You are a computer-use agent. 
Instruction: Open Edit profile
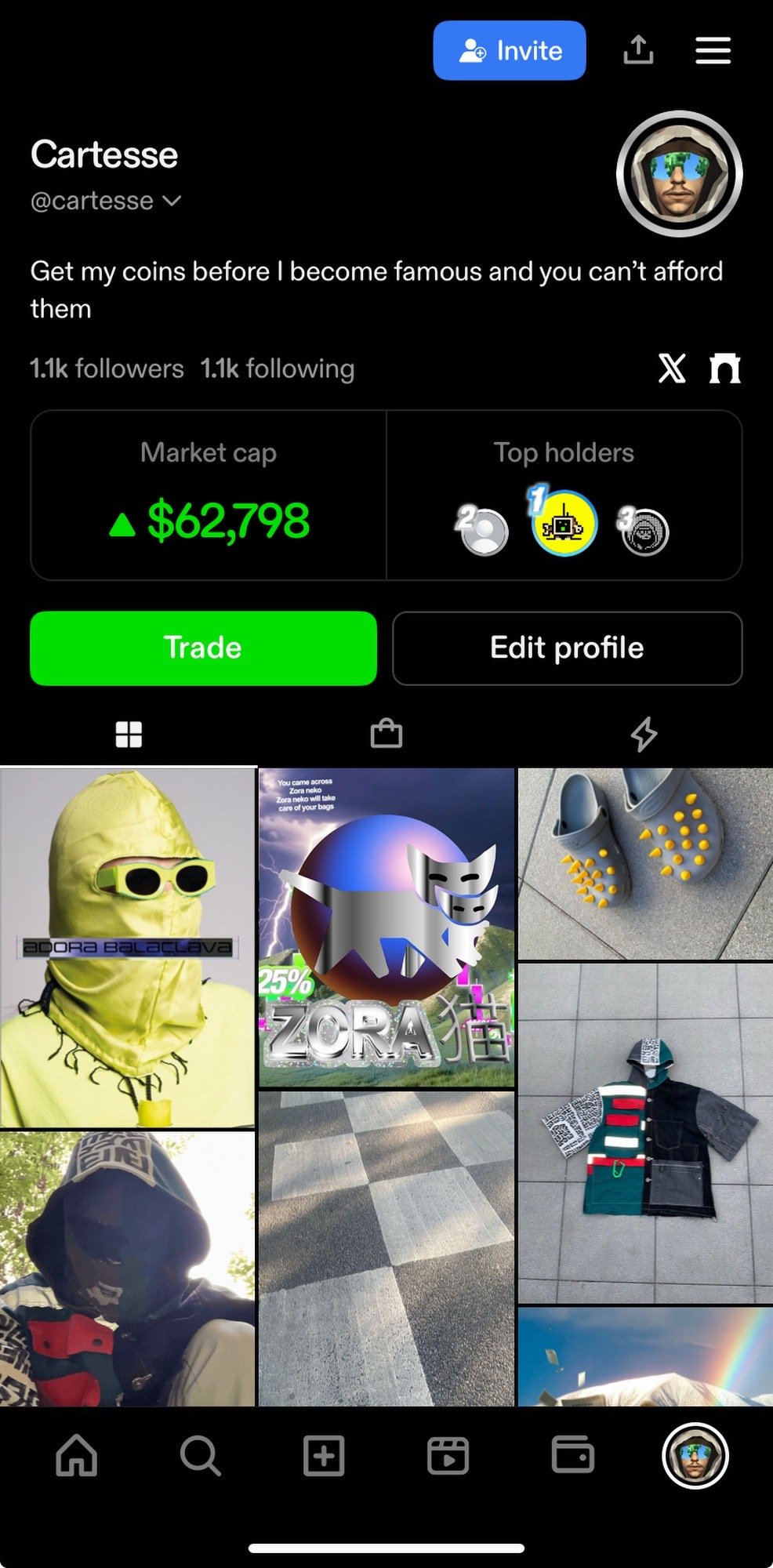567,648
